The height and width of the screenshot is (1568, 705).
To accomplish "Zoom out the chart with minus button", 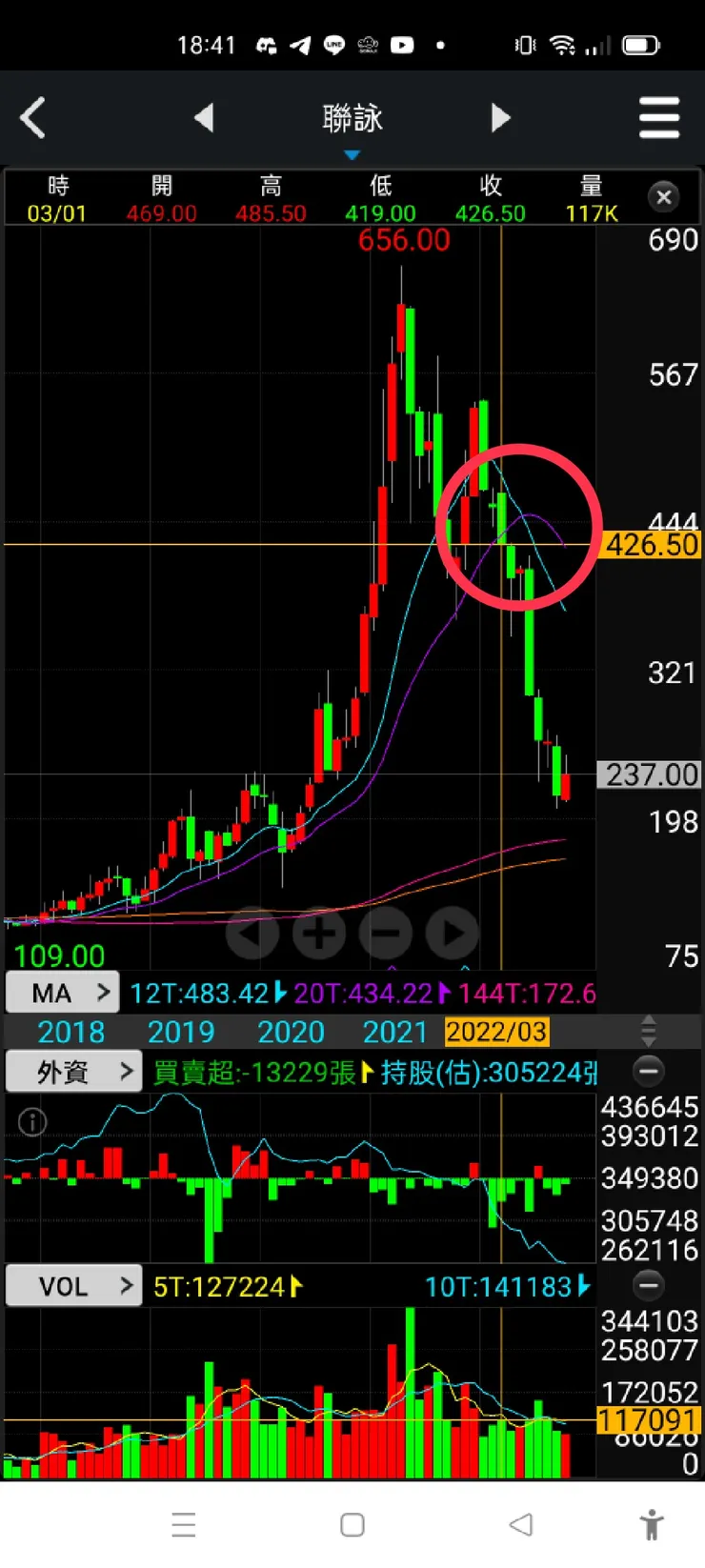I will click(386, 934).
